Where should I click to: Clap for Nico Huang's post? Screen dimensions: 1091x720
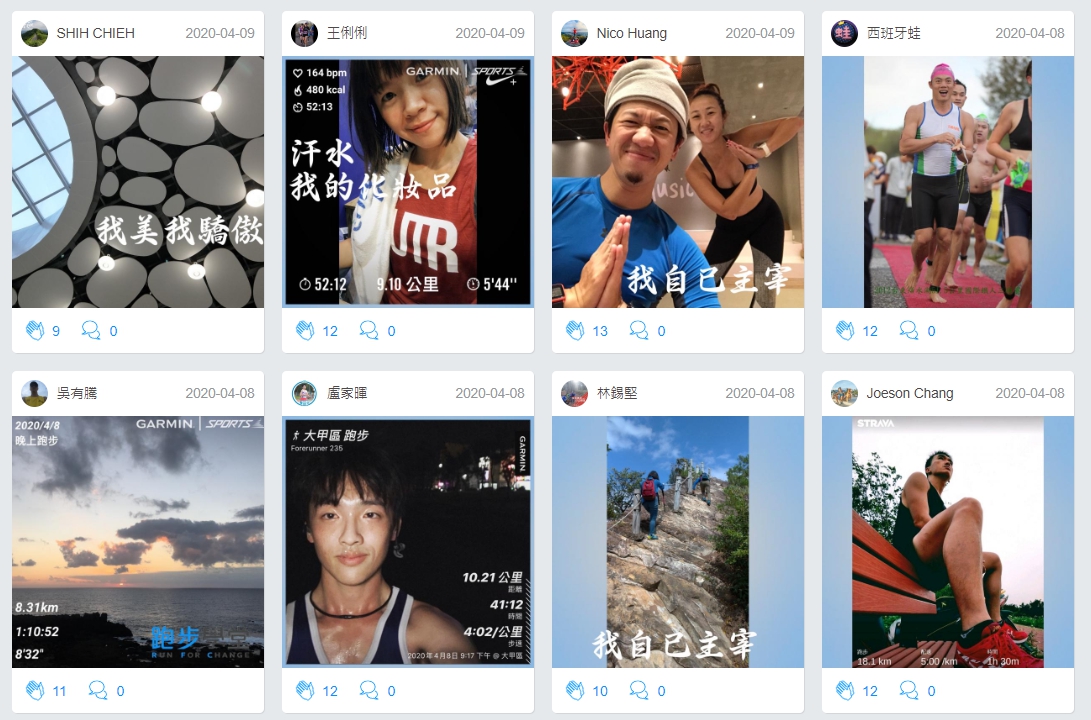click(x=576, y=331)
